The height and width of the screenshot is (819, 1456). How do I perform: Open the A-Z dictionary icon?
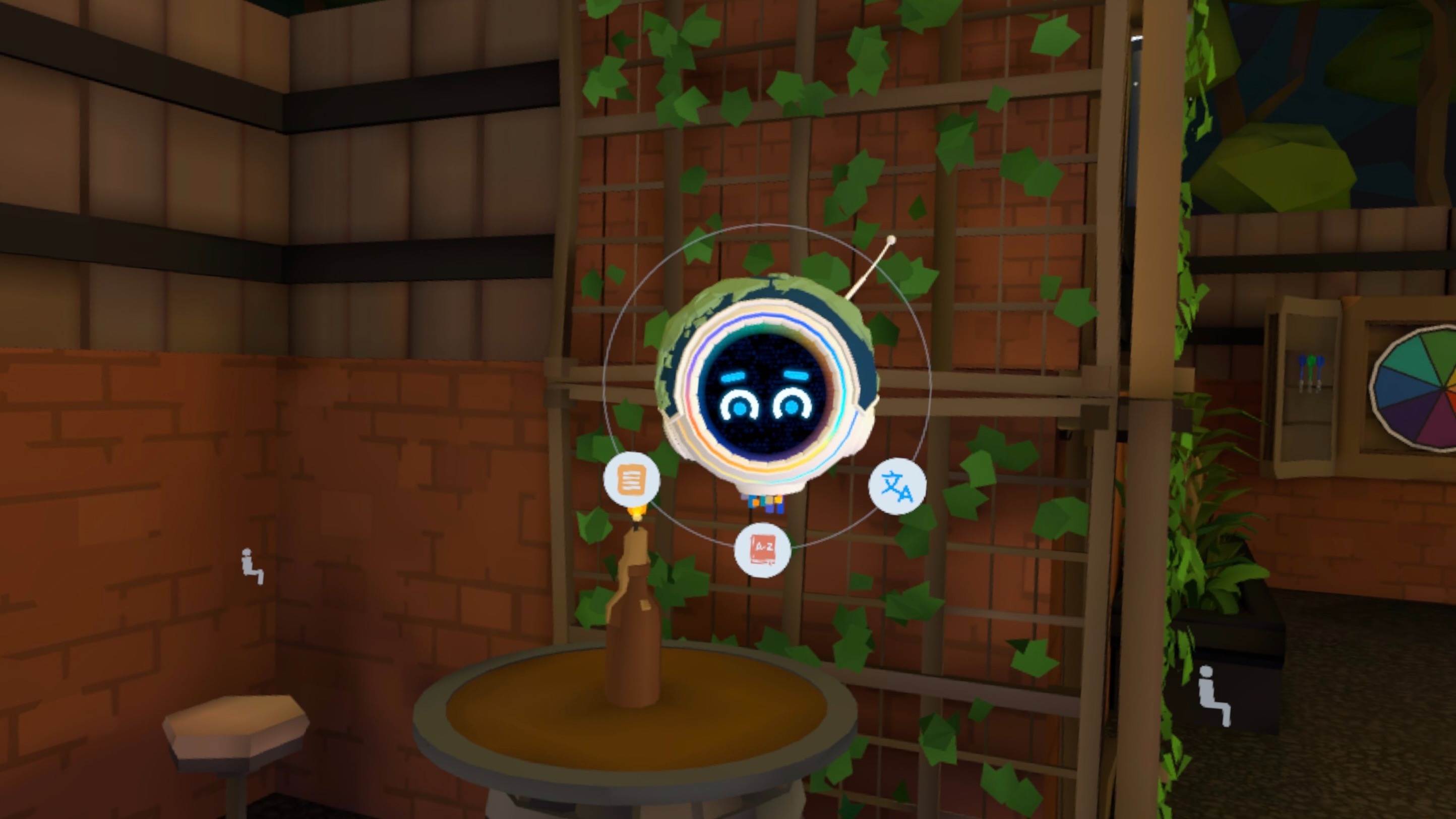[x=762, y=549]
